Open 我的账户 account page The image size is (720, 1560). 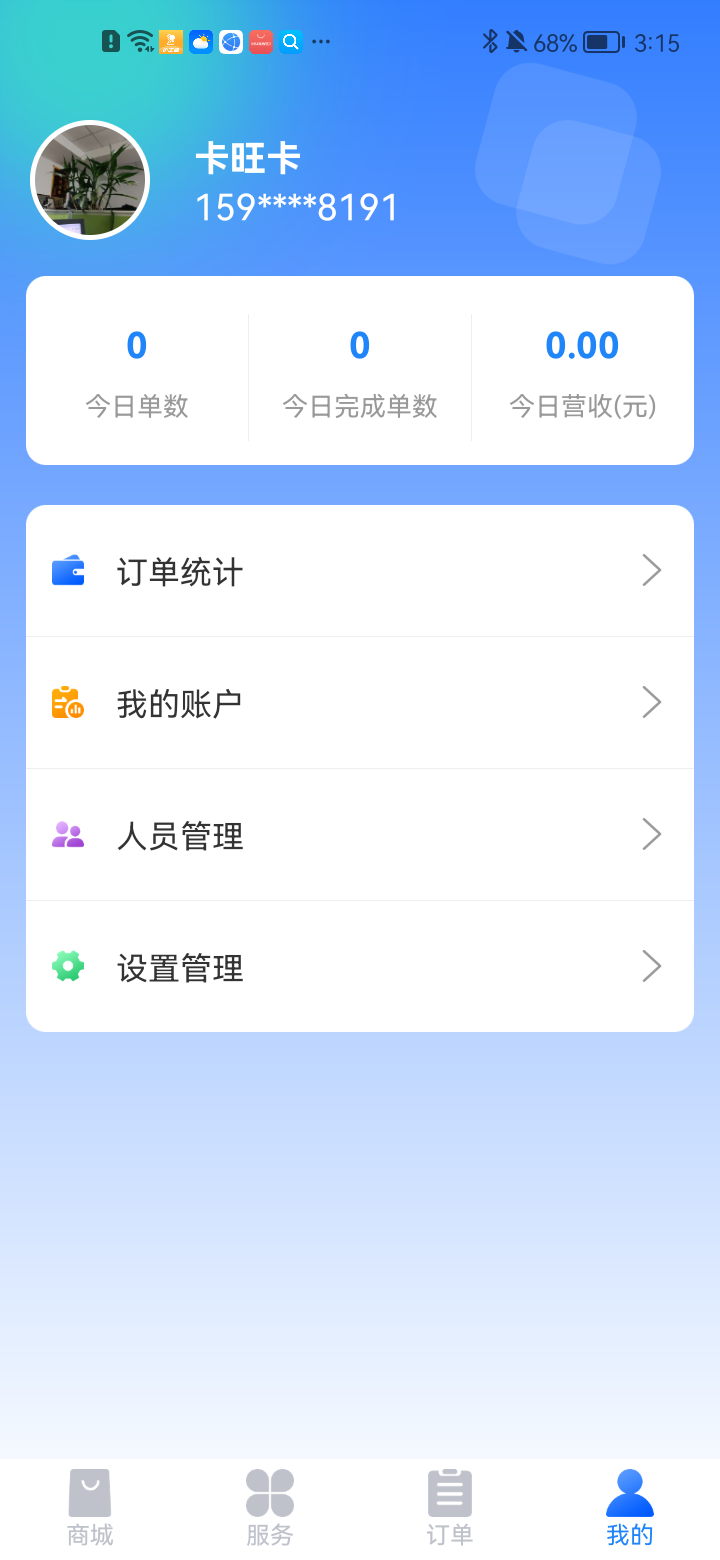click(x=359, y=703)
